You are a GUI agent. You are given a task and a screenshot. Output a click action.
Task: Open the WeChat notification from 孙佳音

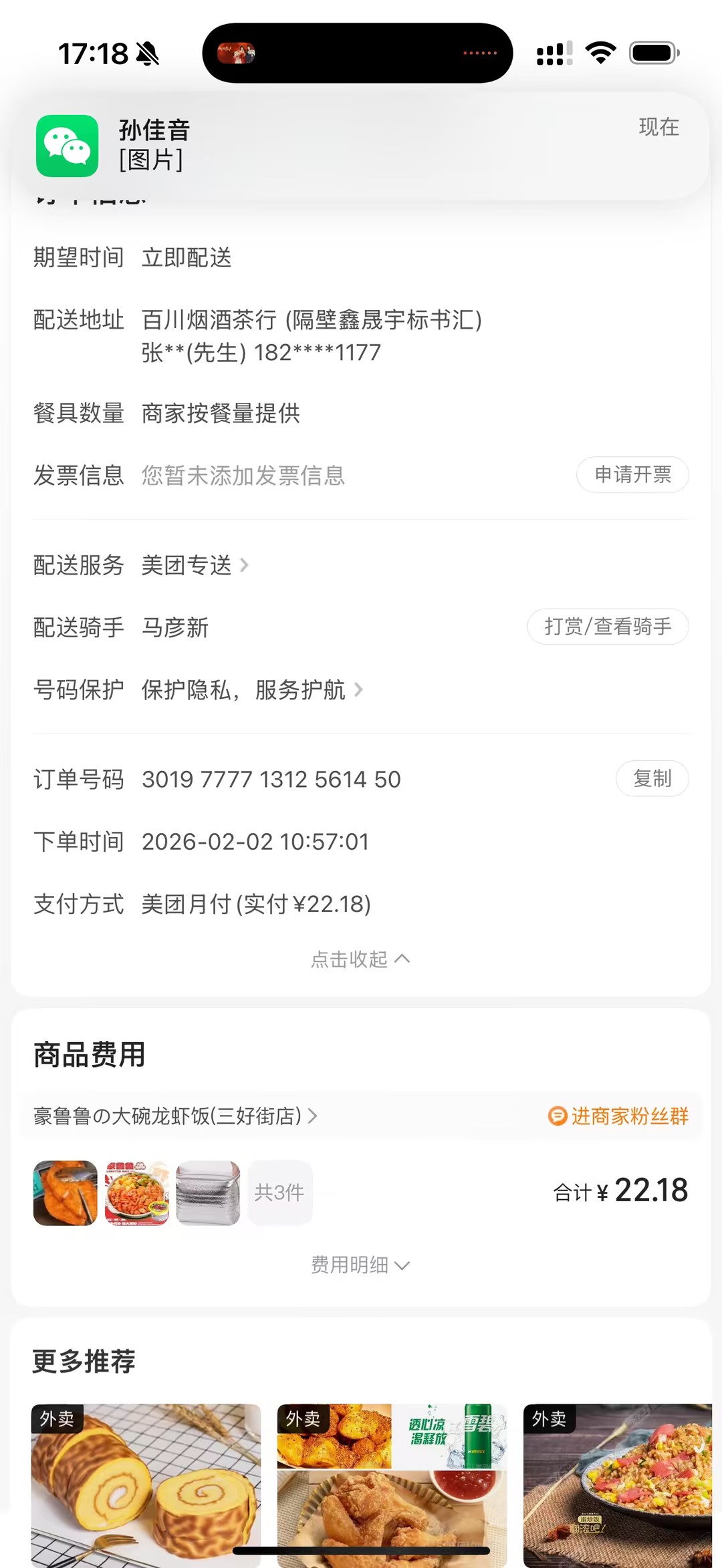pos(361,145)
